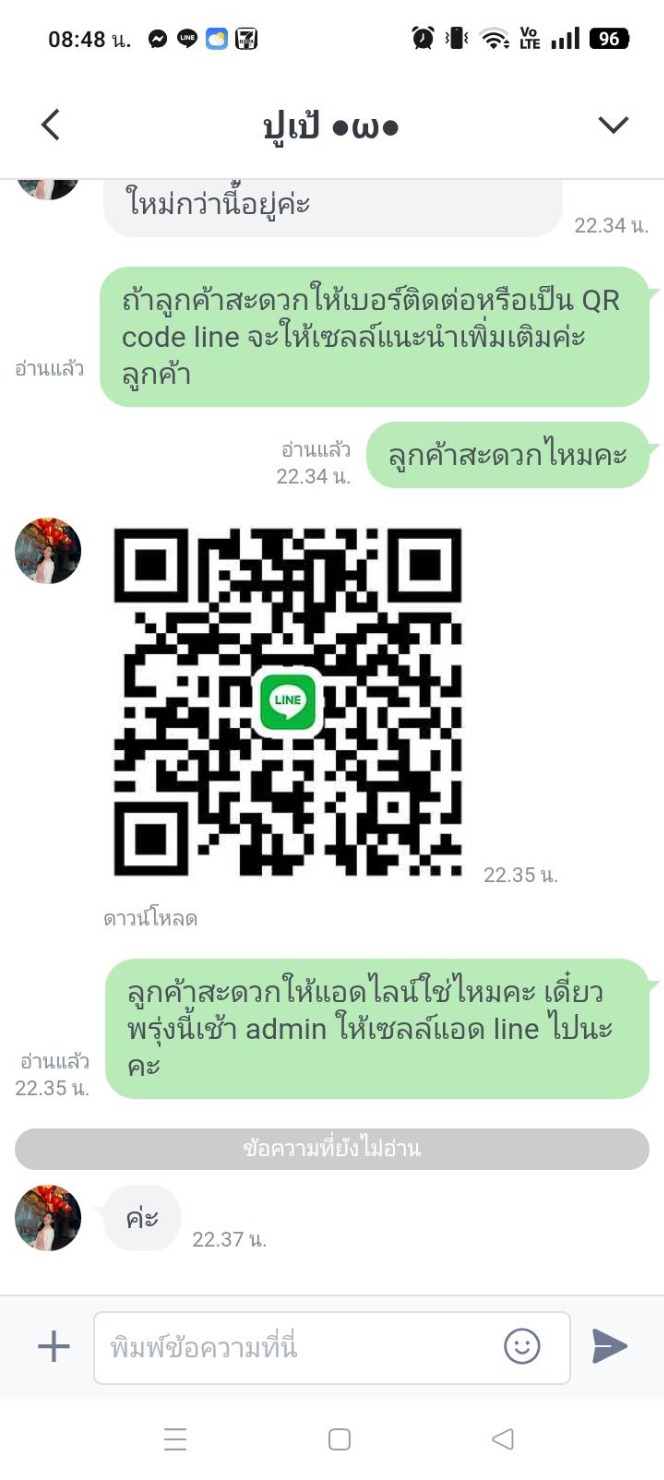Tap the ดาวน์โหลด link below the image
The image size is (664, 1480).
pyautogui.click(x=150, y=918)
